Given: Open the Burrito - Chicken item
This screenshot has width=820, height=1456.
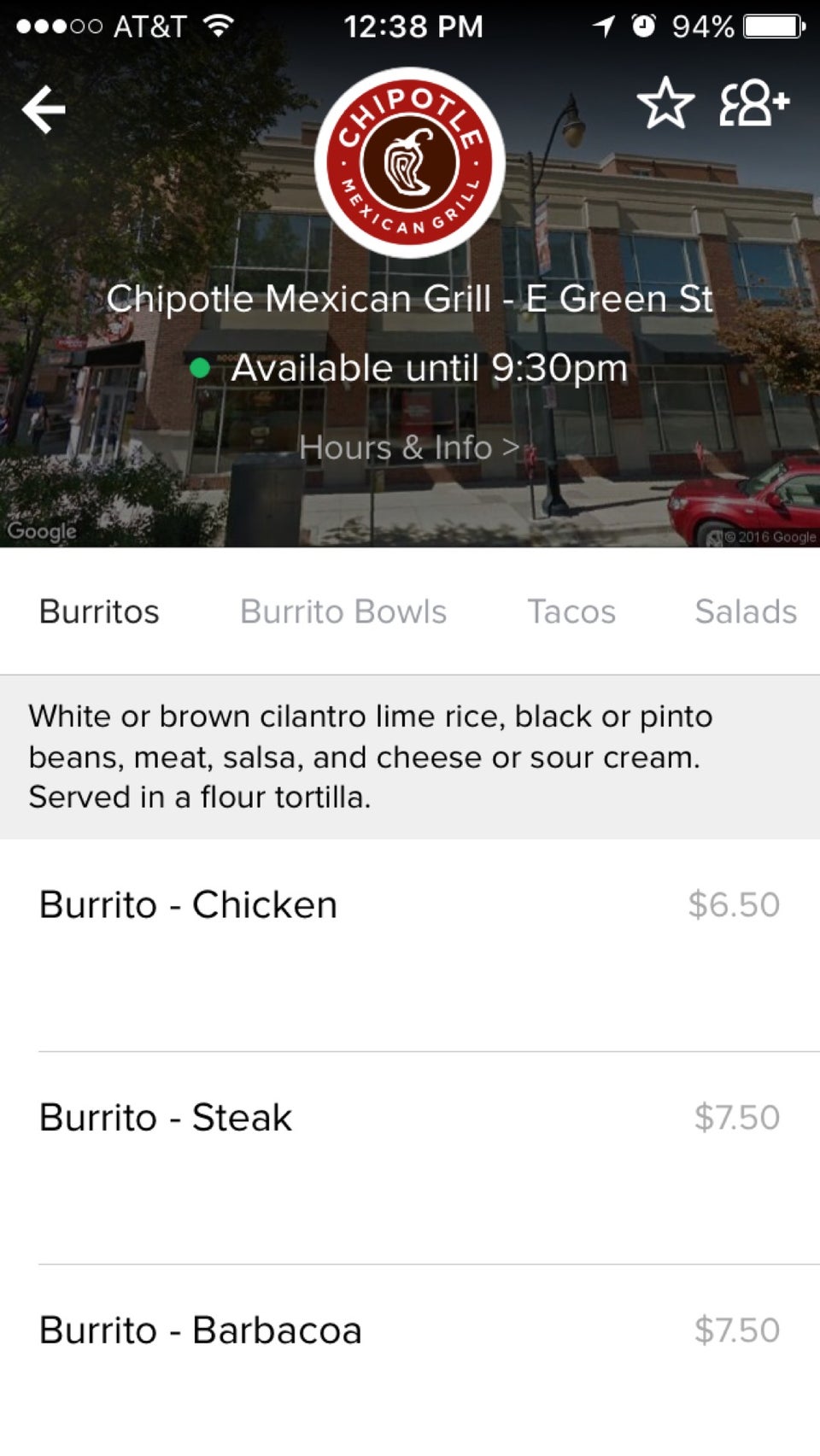Looking at the screenshot, I should pos(186,903).
